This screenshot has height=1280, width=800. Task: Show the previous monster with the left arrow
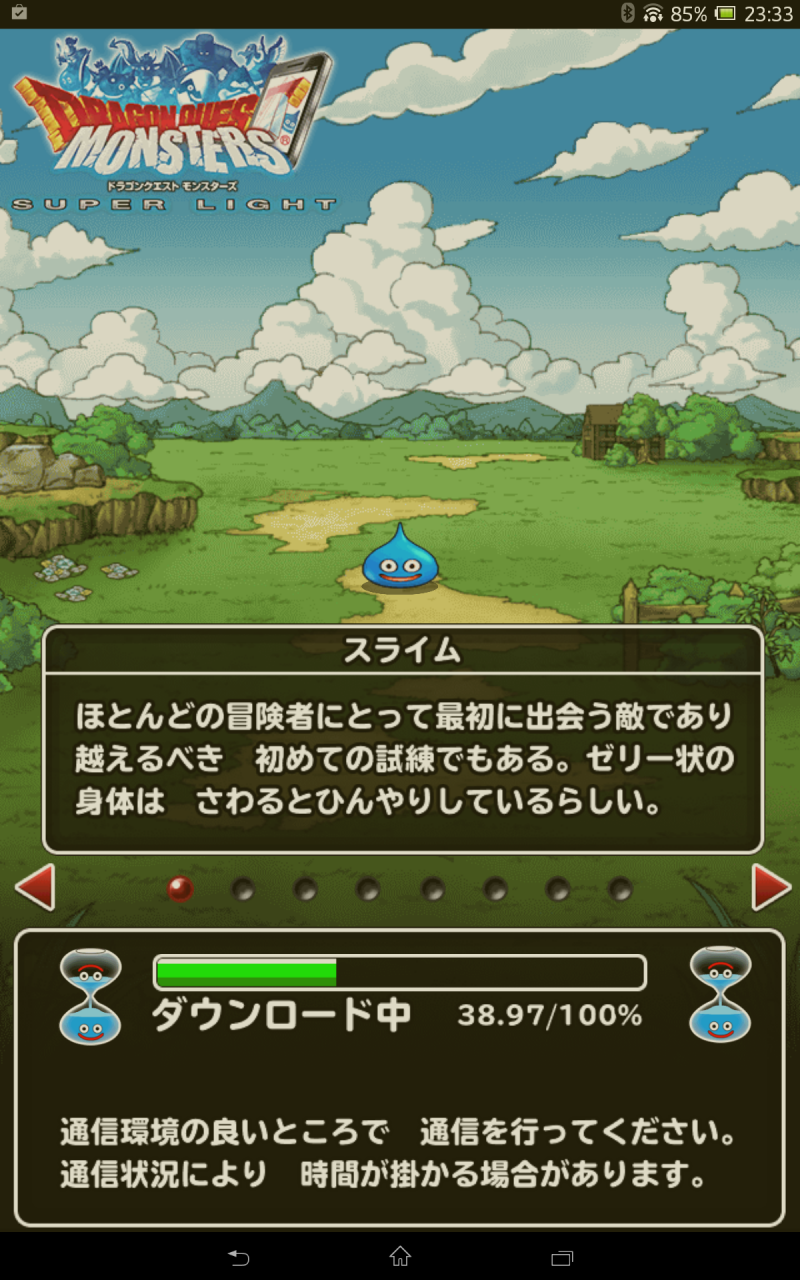tap(35, 887)
